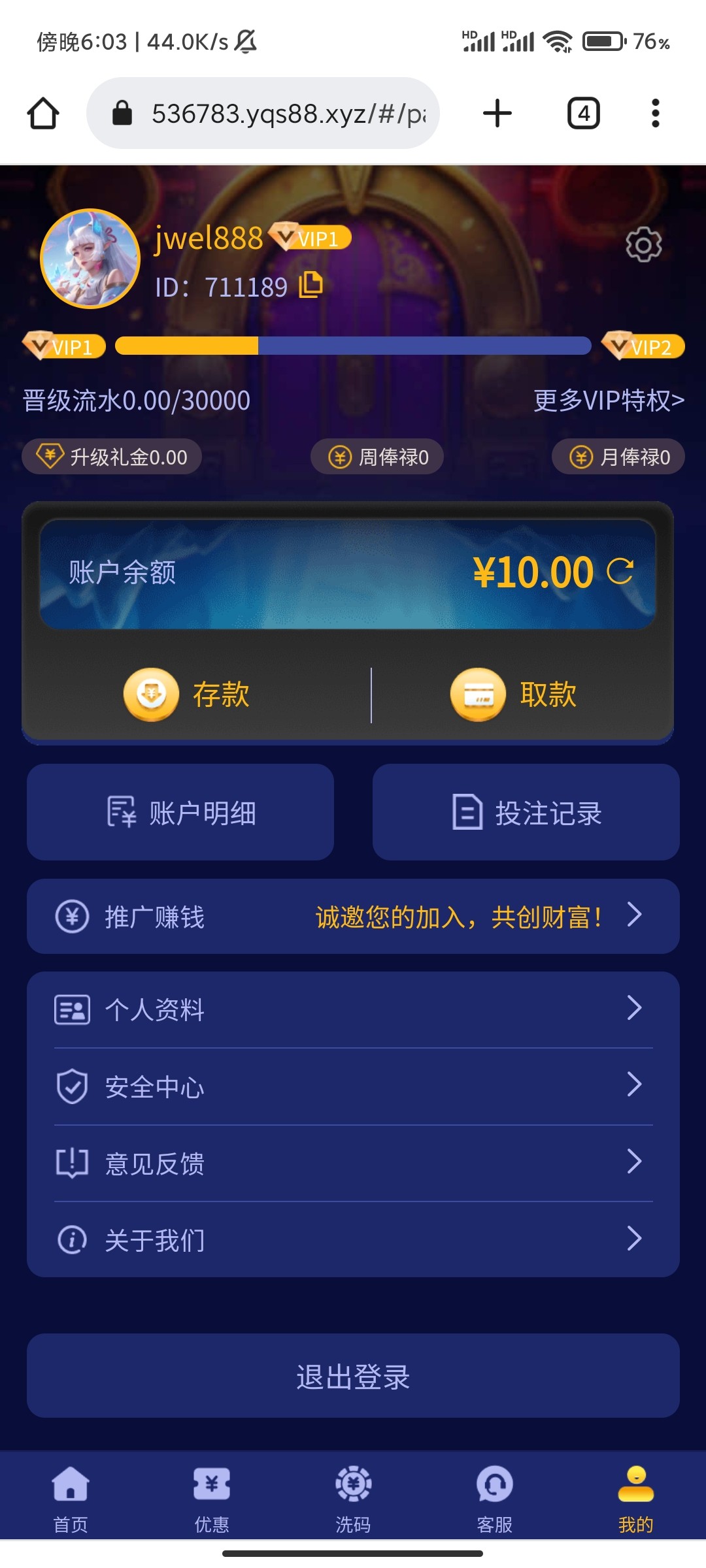Viewport: 706px width, 1568px height.
Task: Open the 推广赚钱 promotion row
Action: (x=353, y=916)
